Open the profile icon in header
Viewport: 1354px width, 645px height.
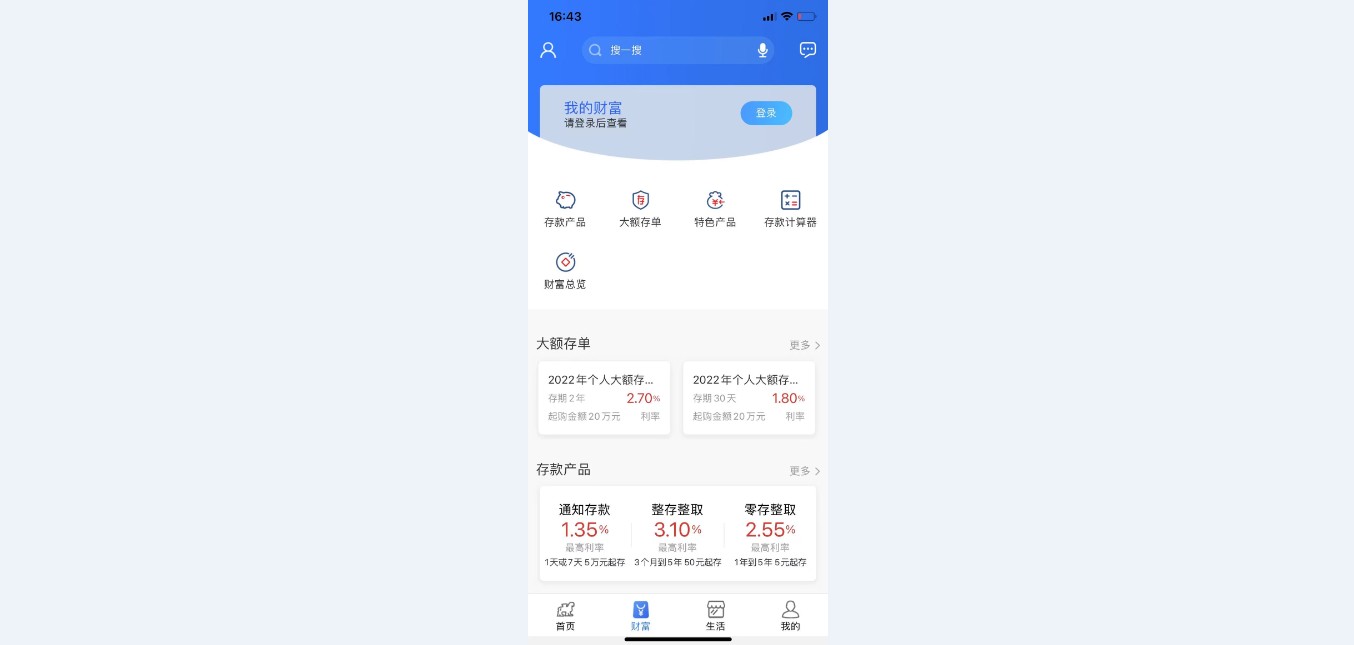click(x=548, y=50)
